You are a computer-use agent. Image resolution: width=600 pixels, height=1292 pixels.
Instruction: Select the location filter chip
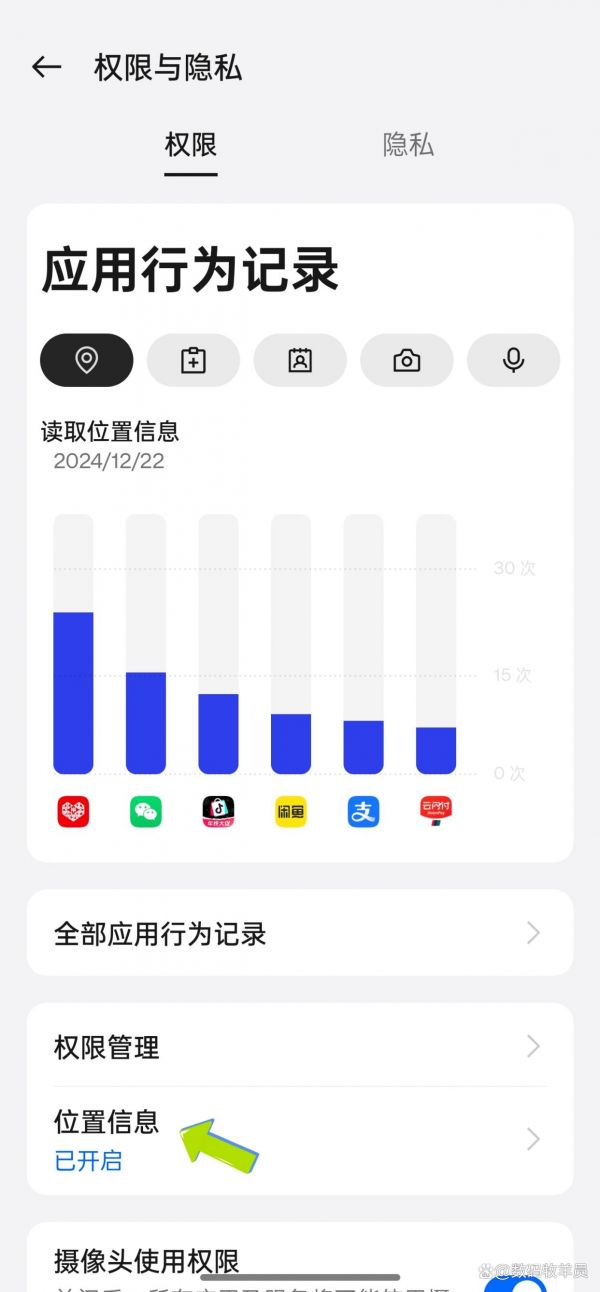87,360
